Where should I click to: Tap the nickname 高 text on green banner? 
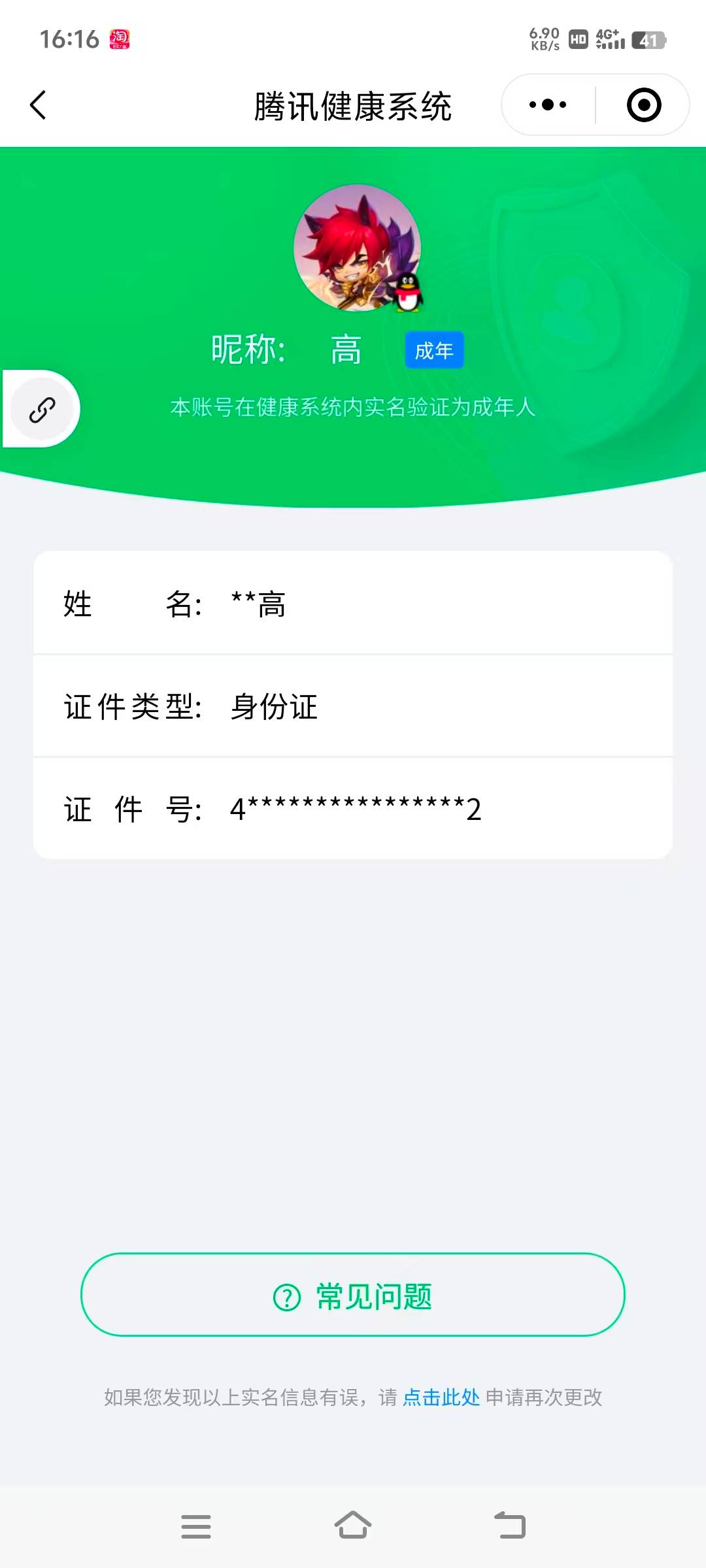[x=346, y=349]
